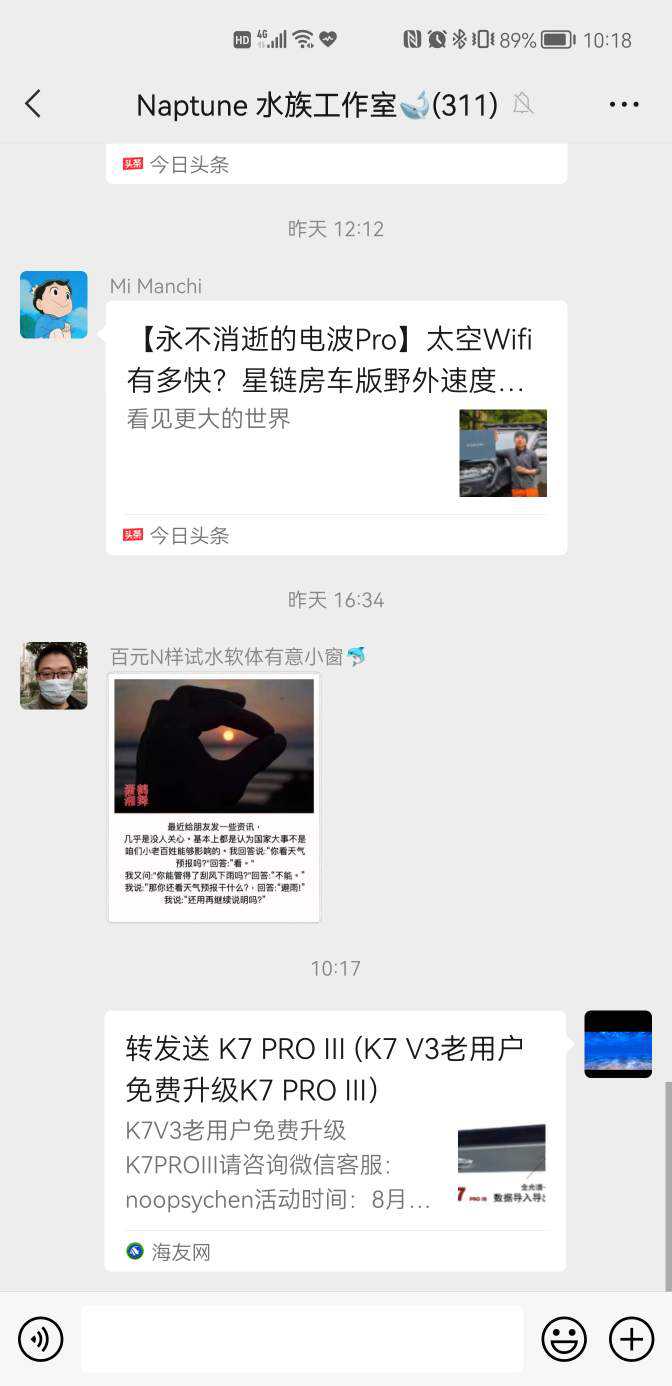Open the plus attachment menu
Screen dimensions: 672x1386
631,1339
